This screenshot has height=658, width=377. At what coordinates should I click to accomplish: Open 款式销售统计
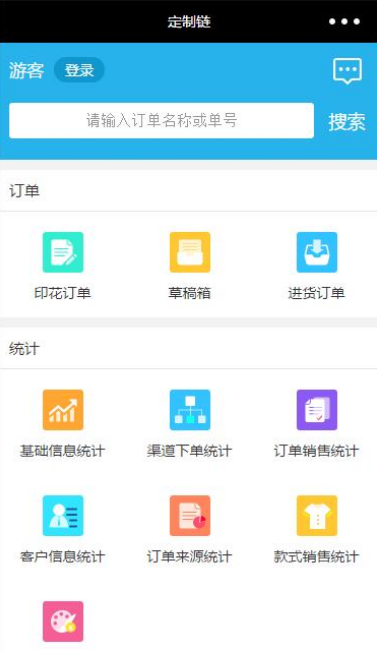[317, 529]
